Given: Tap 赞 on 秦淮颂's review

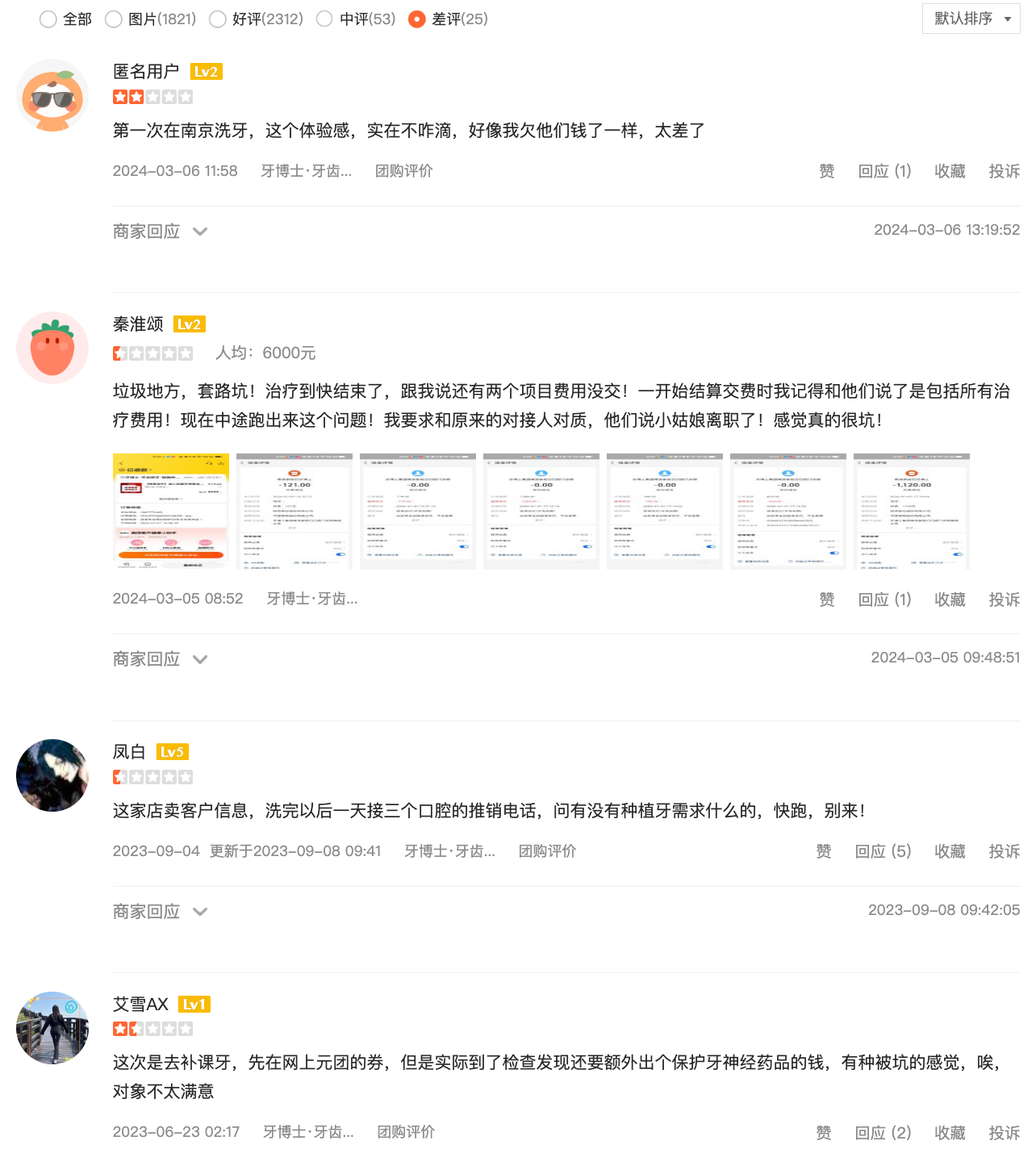Looking at the screenshot, I should click(x=826, y=600).
